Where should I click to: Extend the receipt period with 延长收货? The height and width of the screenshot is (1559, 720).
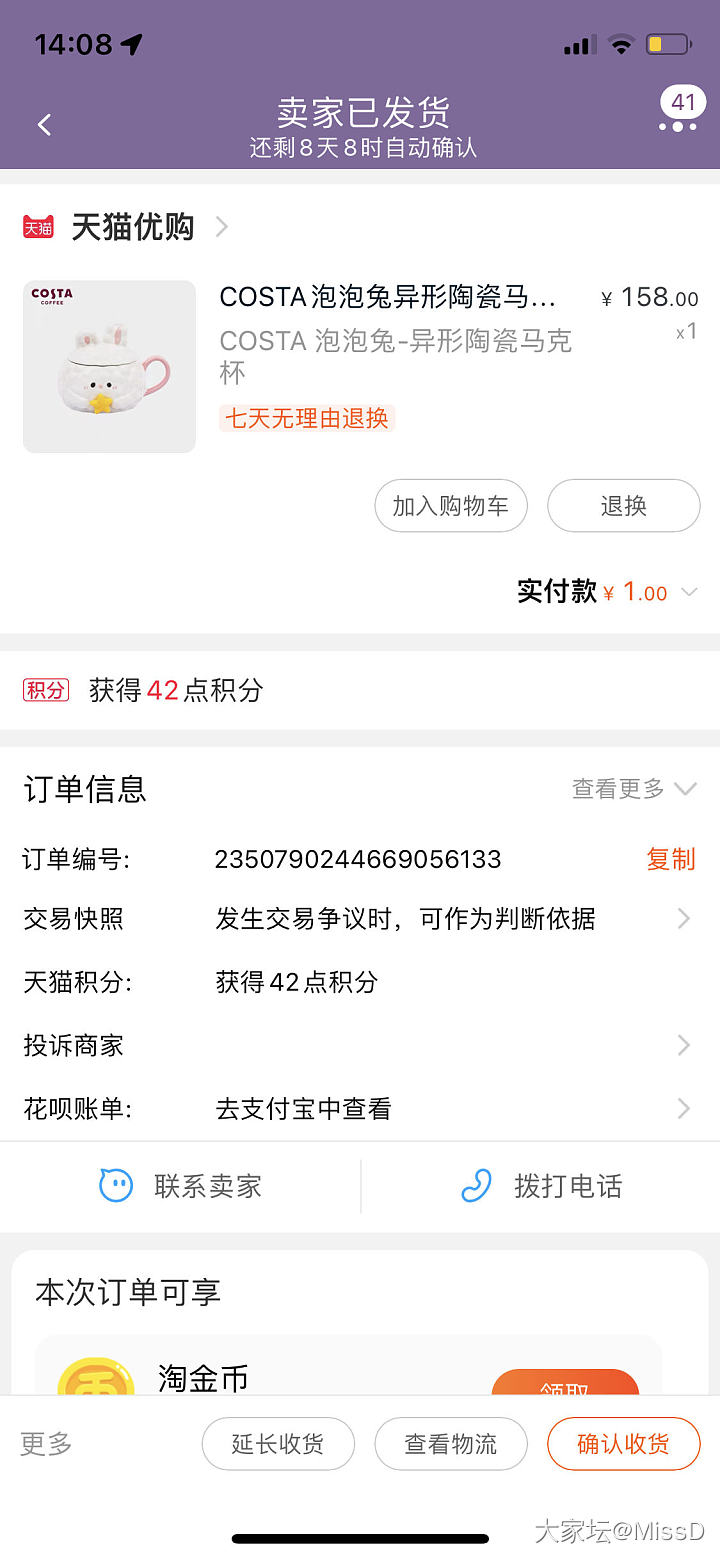click(x=278, y=1444)
